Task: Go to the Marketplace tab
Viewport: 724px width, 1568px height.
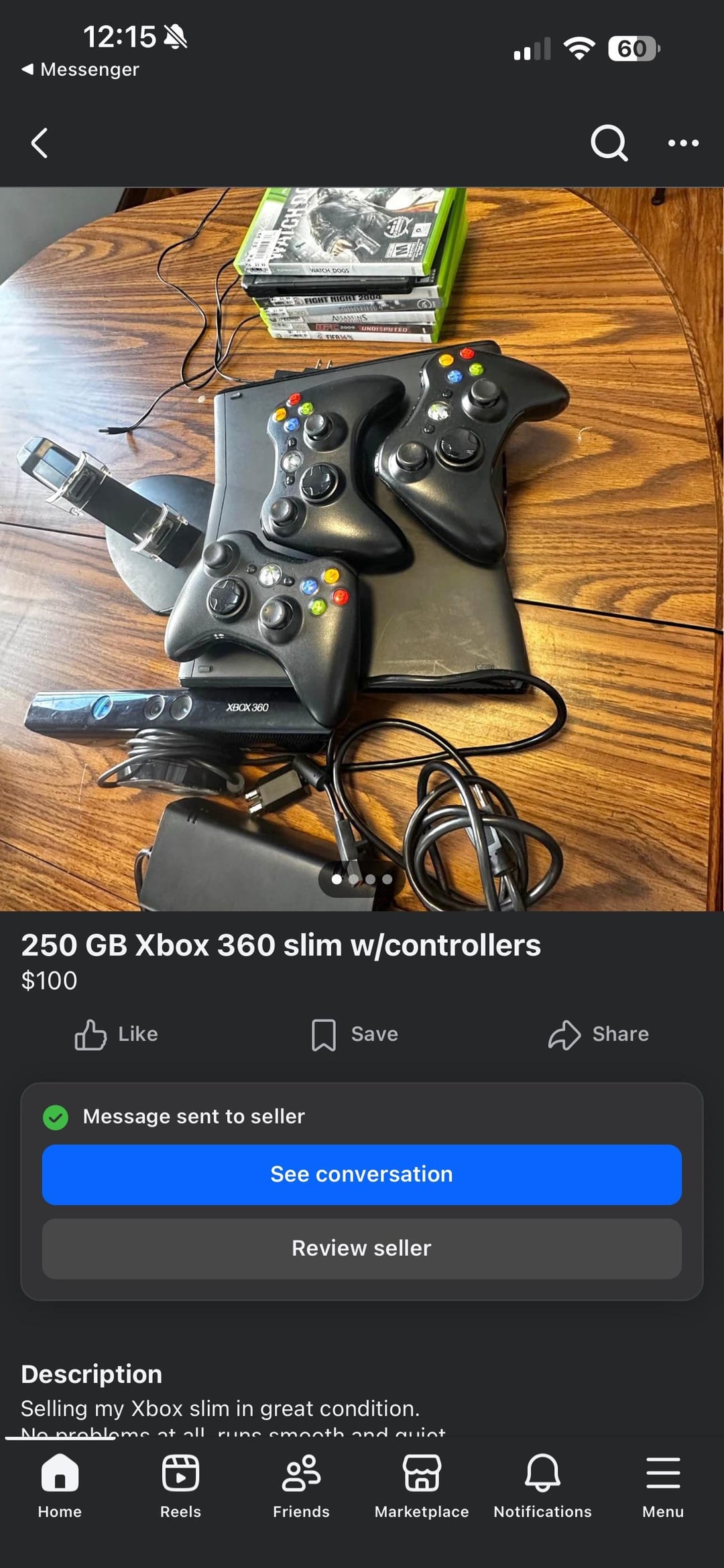Action: click(x=422, y=1484)
